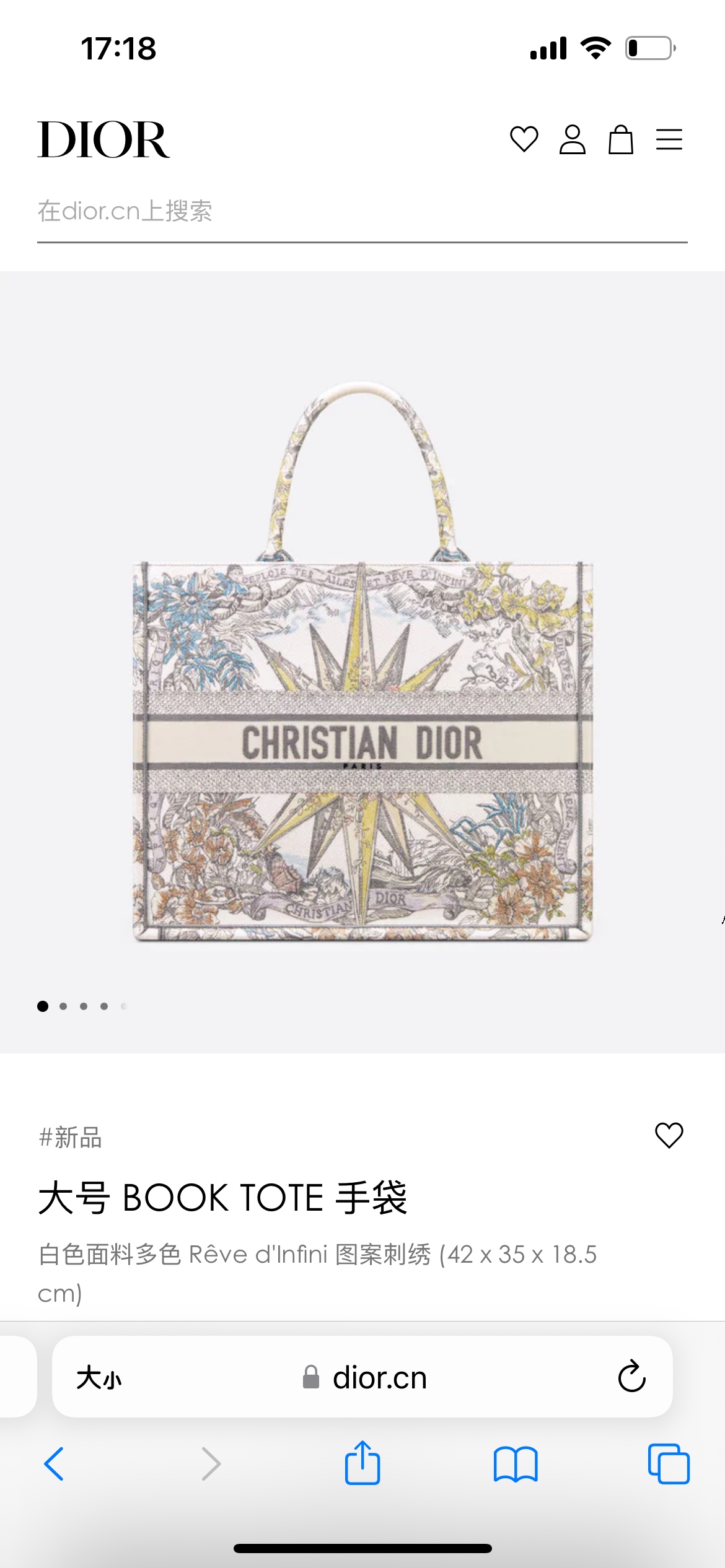725x1568 pixels.
Task: Share this page from Safari toolbar
Action: [x=362, y=1463]
